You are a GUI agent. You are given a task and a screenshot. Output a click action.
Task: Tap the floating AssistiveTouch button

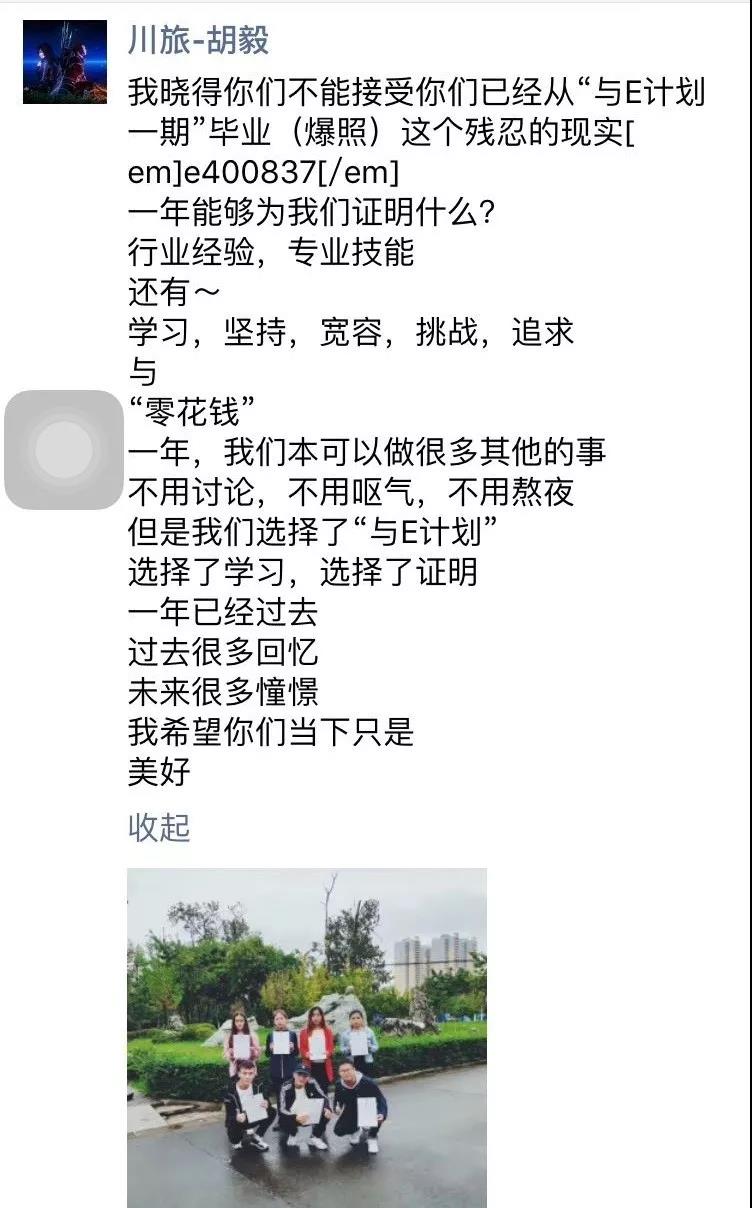click(64, 450)
